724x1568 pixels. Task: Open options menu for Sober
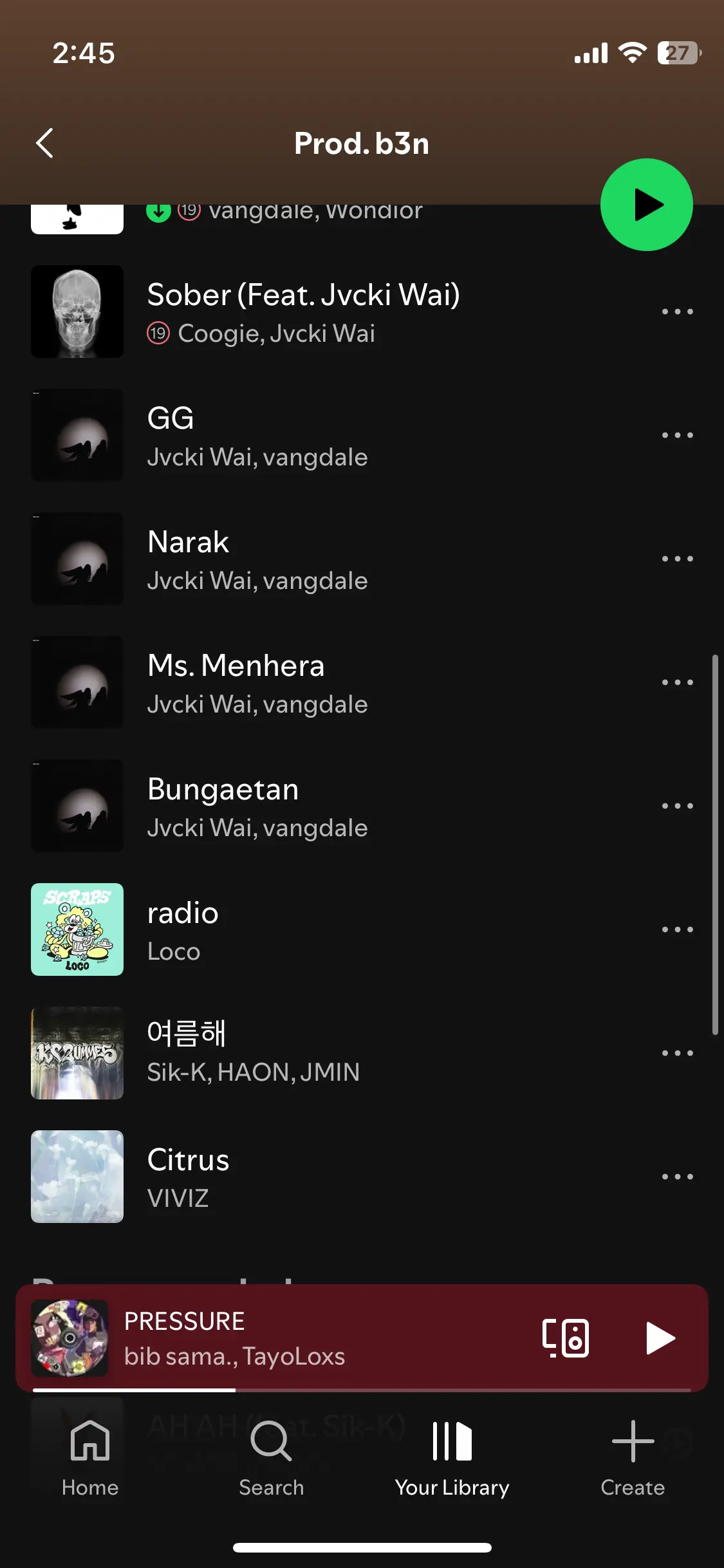point(677,311)
